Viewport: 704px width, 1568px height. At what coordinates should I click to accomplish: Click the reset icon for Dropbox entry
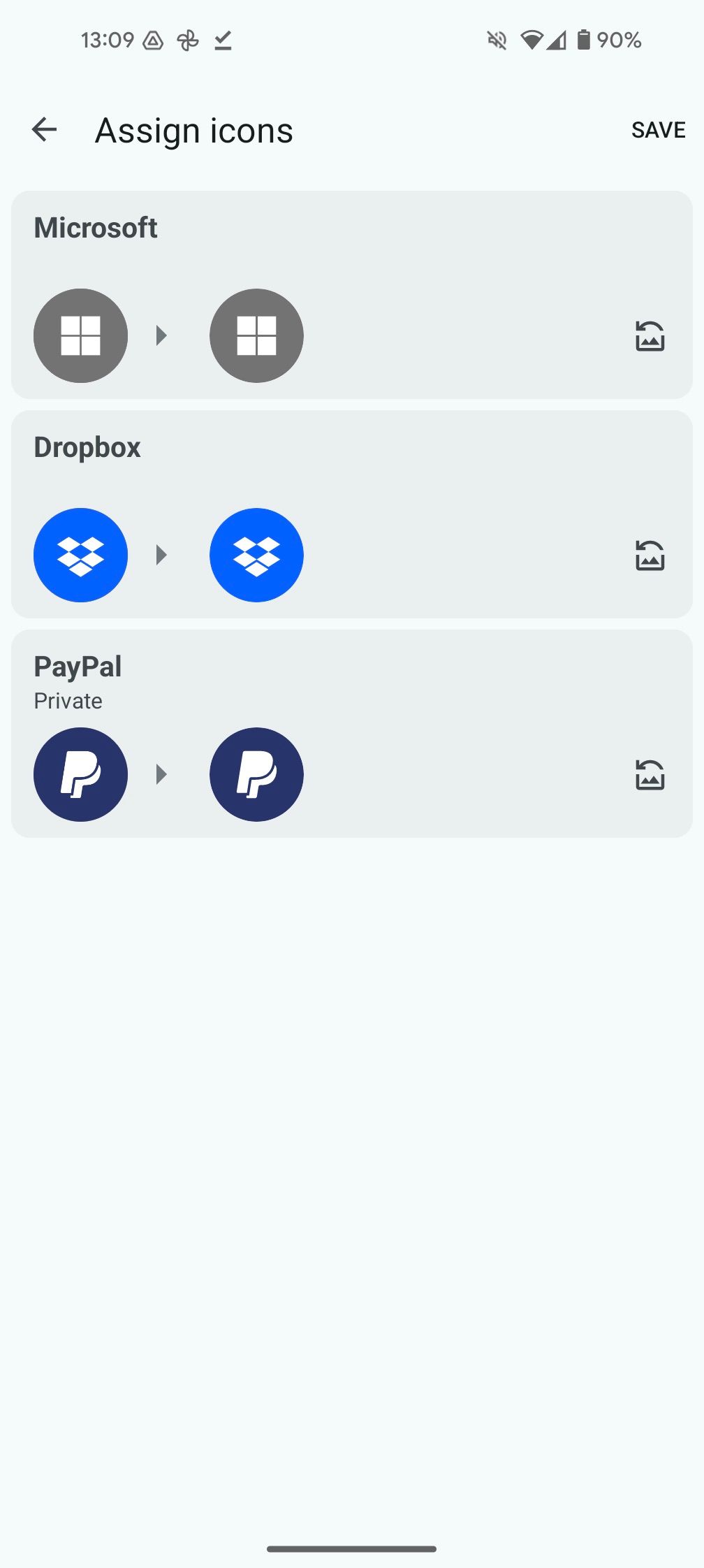pos(650,555)
